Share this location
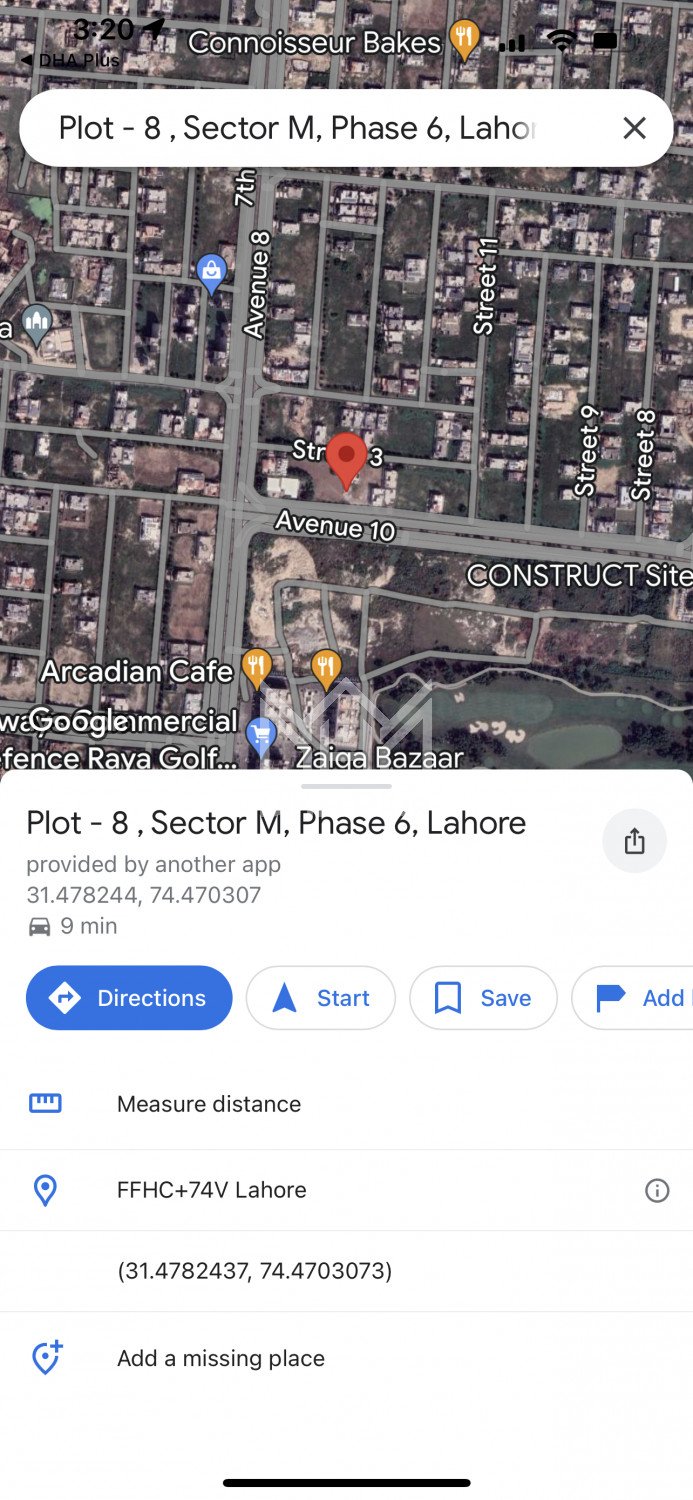Image resolution: width=693 pixels, height=1500 pixels. pyautogui.click(x=634, y=842)
